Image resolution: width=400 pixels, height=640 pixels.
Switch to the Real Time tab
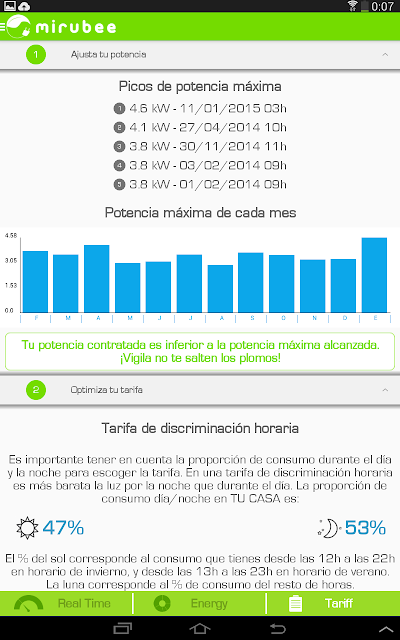(66, 603)
